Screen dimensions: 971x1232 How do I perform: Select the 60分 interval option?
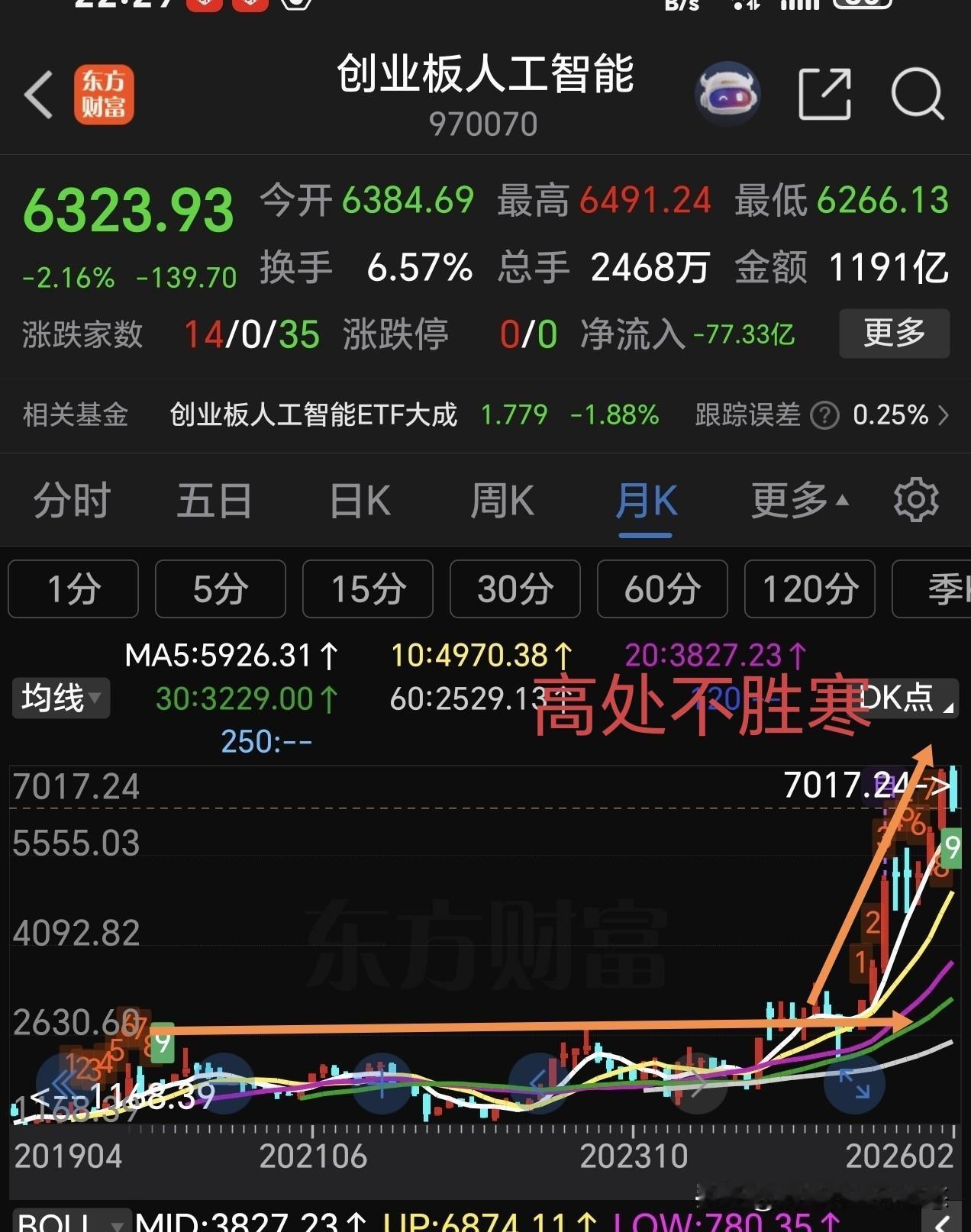661,589
